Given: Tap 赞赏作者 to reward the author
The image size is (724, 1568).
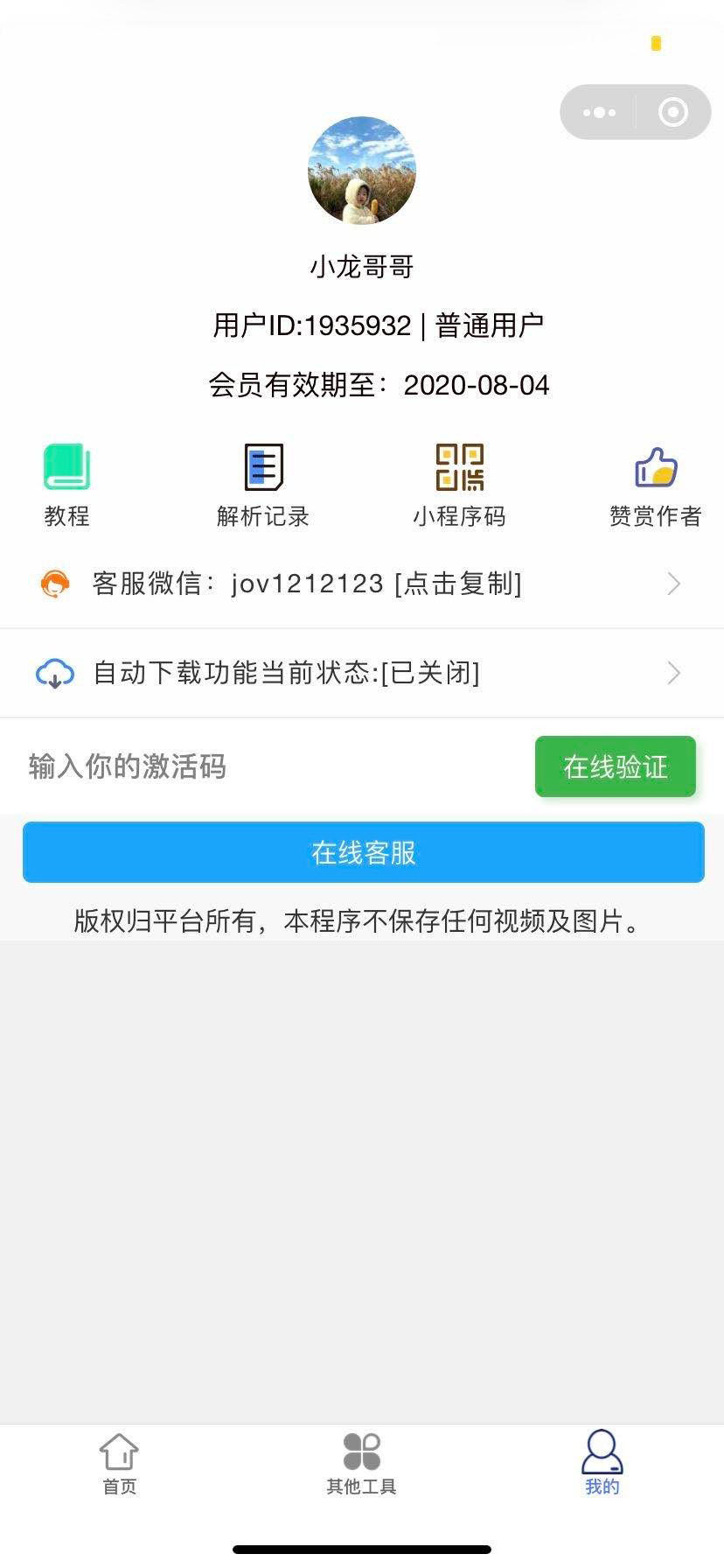Looking at the screenshot, I should point(655,485).
